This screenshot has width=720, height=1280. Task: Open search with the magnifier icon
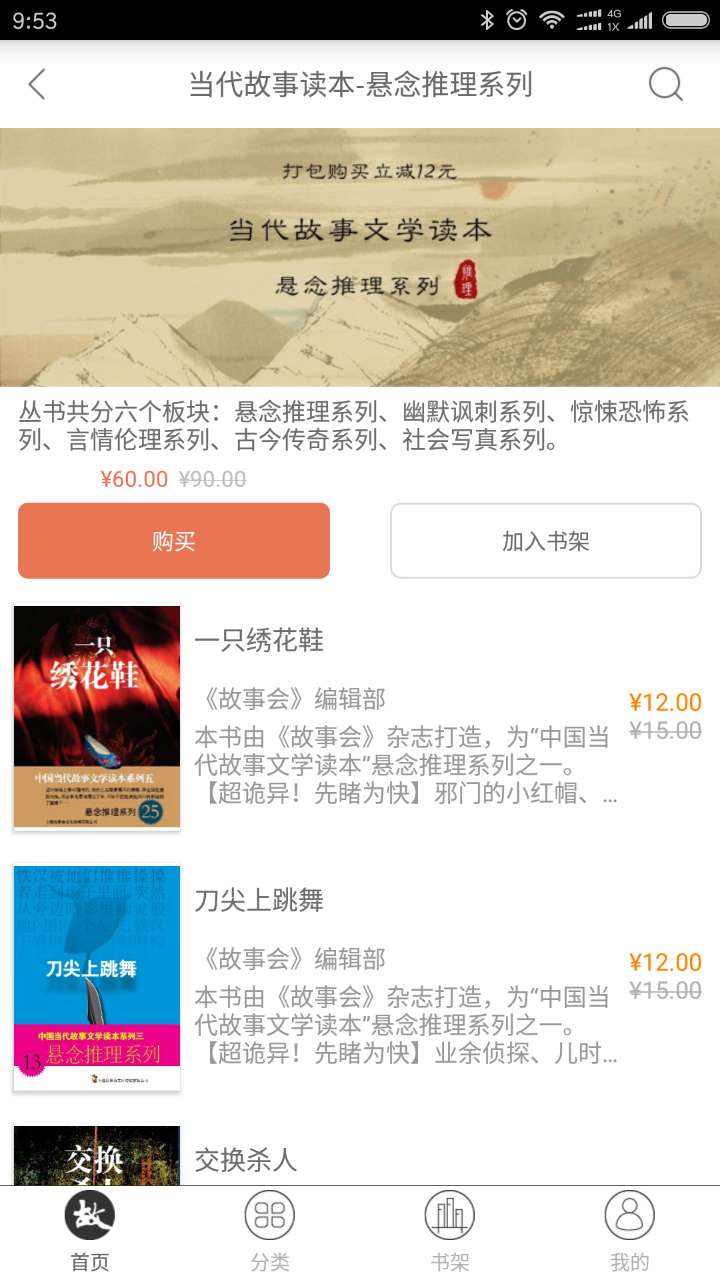click(x=664, y=85)
